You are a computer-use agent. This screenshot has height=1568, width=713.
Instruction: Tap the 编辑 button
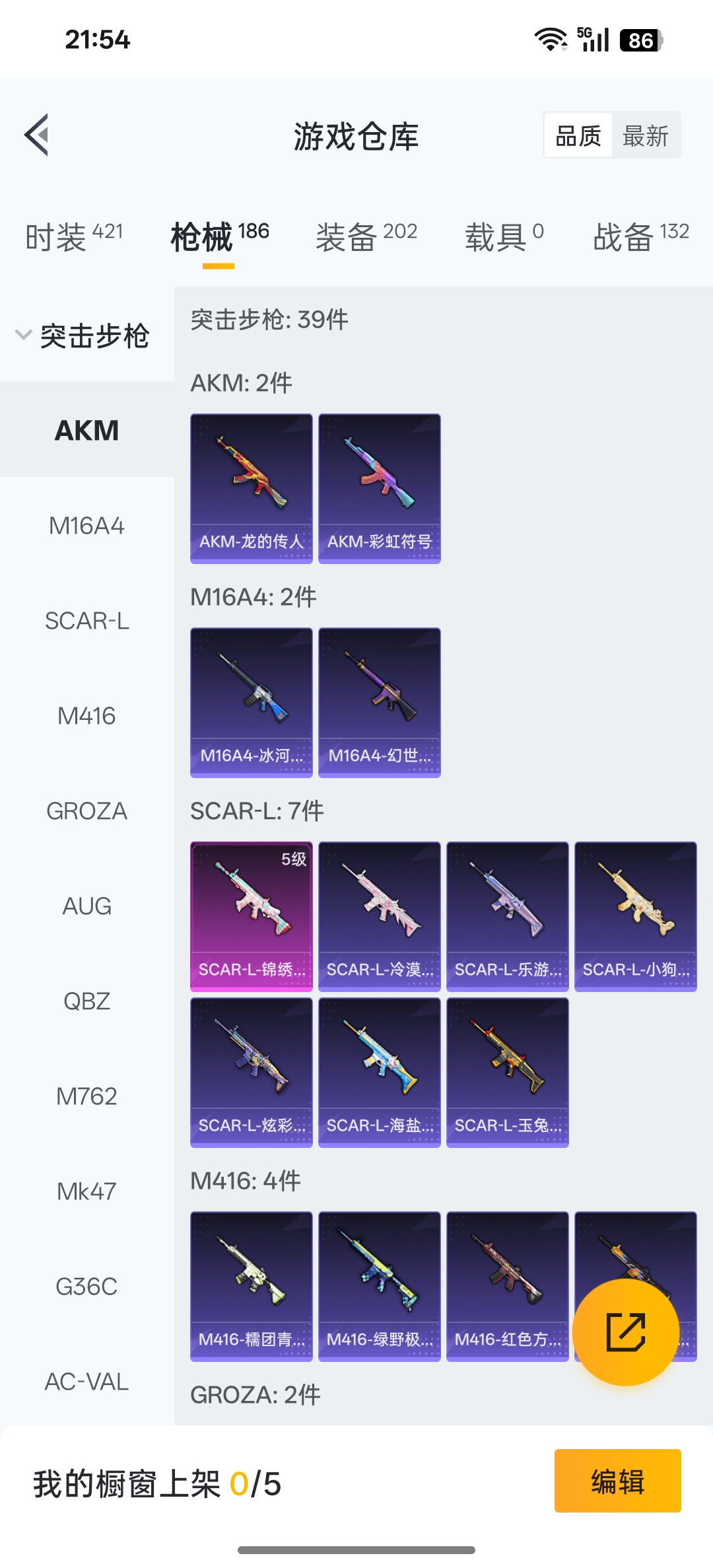click(617, 1481)
